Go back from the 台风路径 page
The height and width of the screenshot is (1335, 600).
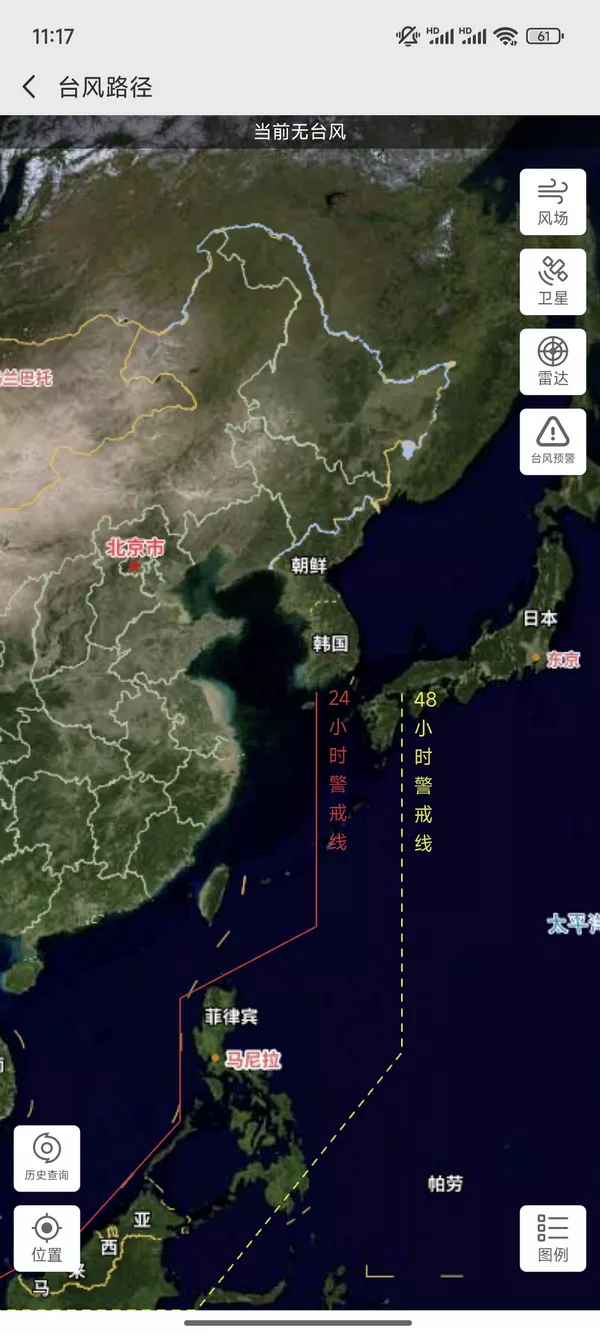tap(29, 87)
